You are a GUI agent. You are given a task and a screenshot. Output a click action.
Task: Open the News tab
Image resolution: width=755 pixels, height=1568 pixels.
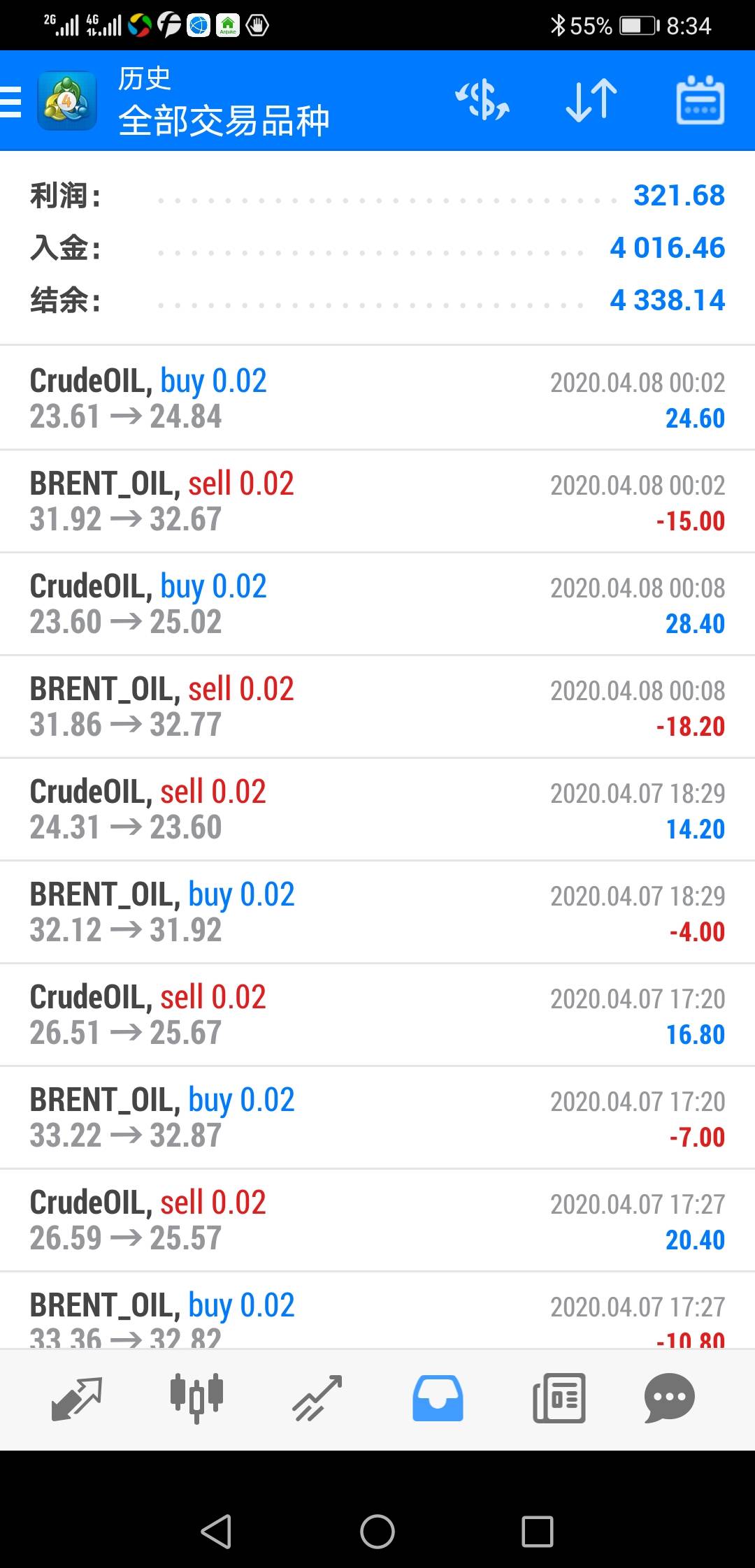pos(559,1399)
